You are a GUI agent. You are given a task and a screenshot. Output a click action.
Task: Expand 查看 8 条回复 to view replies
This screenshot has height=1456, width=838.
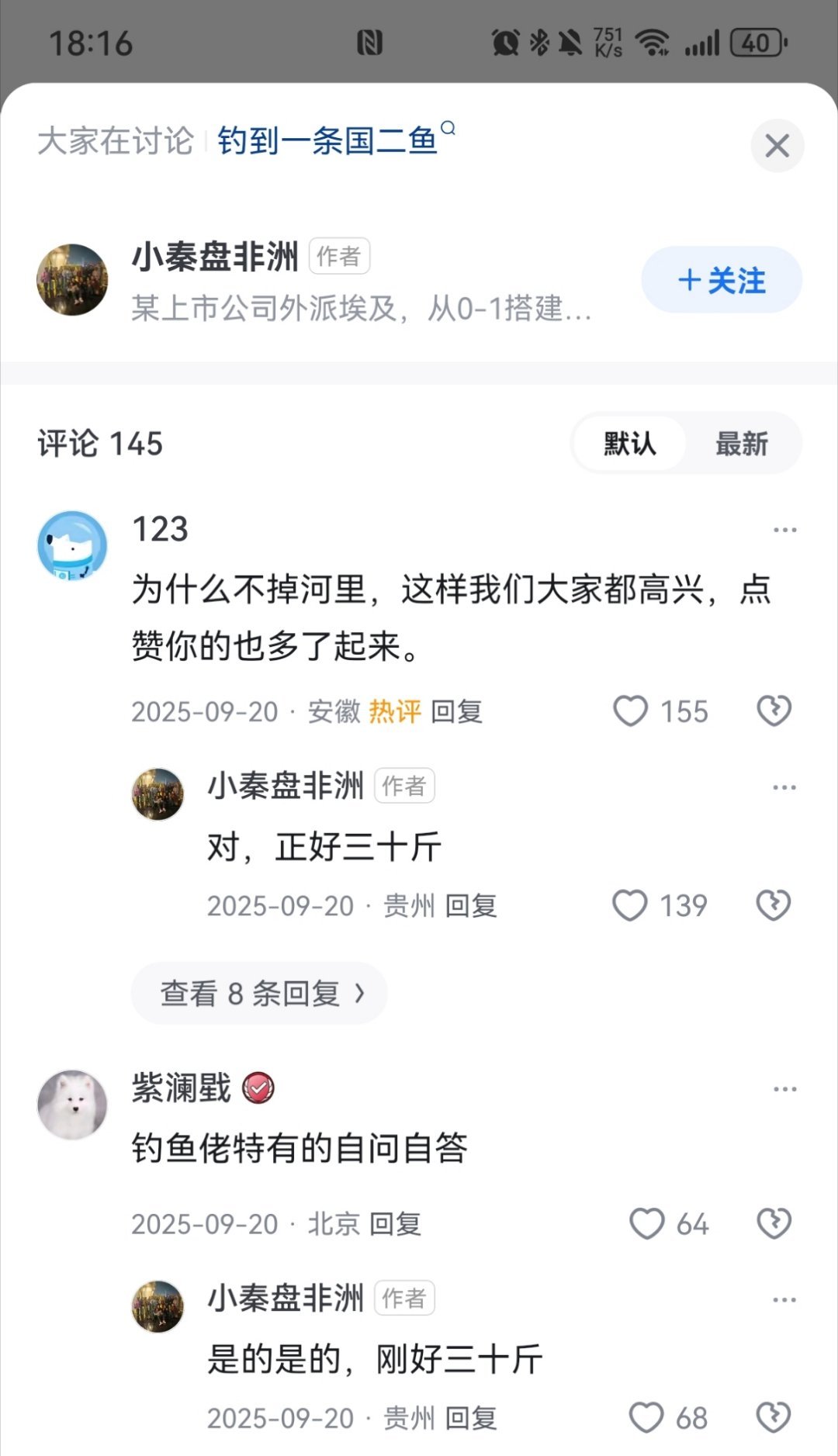258,993
